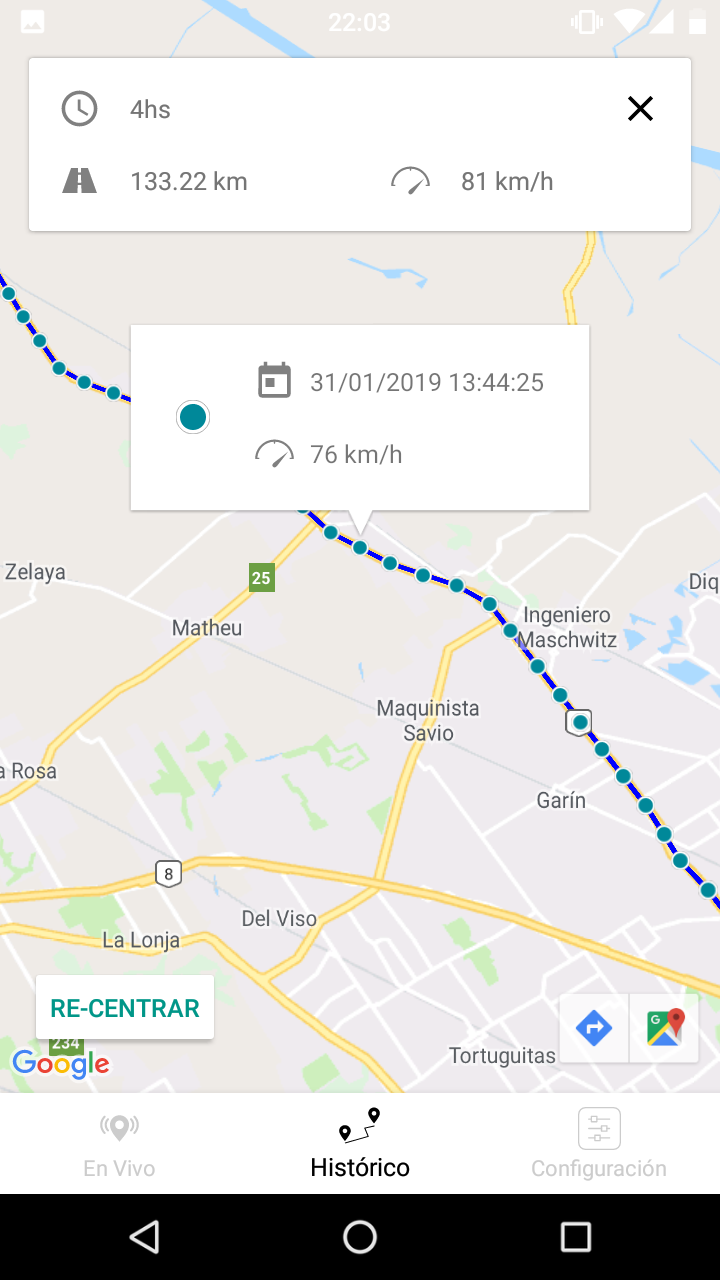This screenshot has height=1280, width=720.
Task: Go to home screen via system home button
Action: (360, 1237)
